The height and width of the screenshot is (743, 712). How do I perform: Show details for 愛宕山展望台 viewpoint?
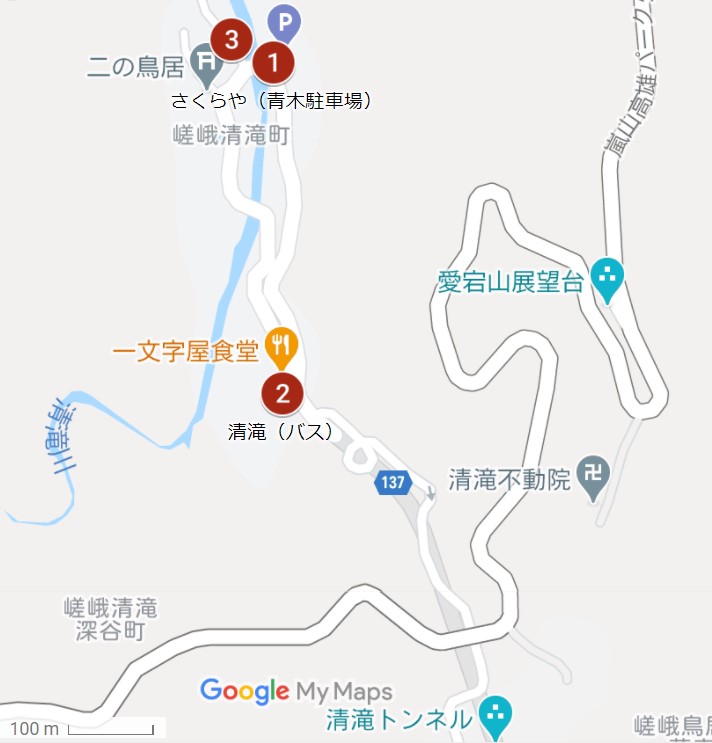(607, 277)
